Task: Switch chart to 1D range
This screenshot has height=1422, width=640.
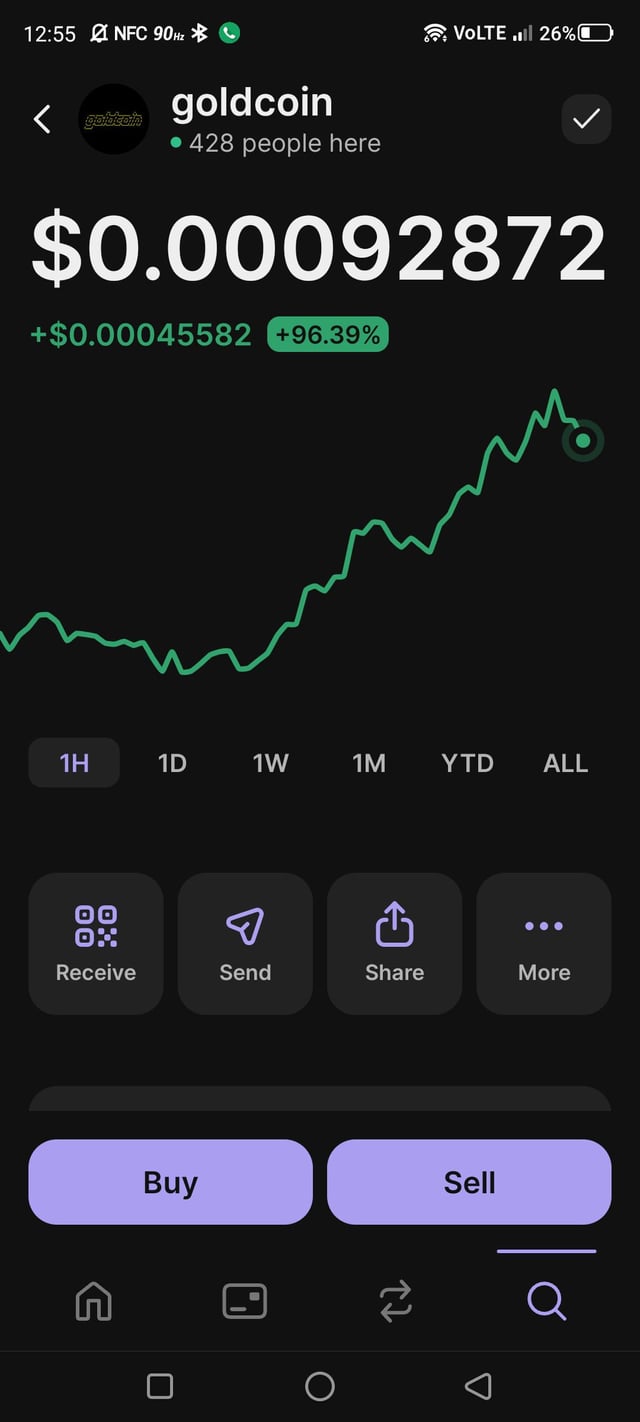Action: click(172, 763)
